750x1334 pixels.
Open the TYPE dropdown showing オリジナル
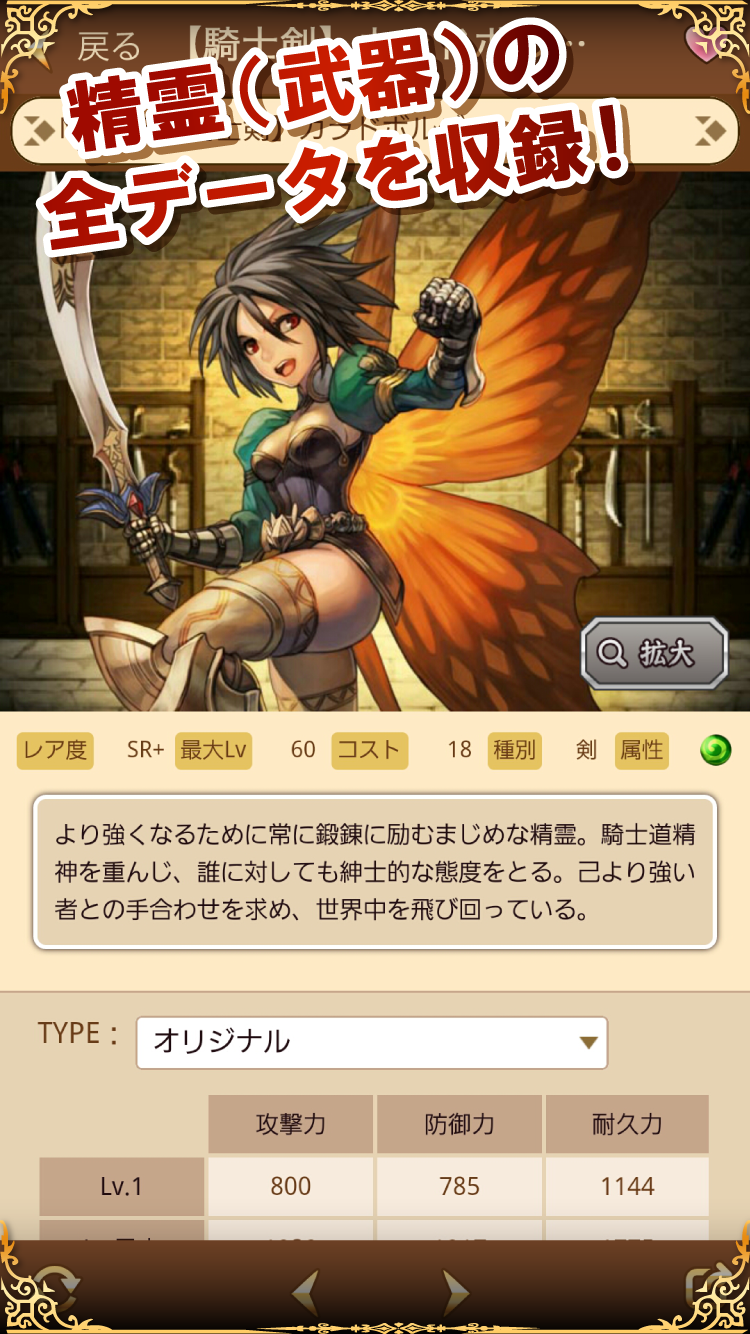(x=372, y=1042)
